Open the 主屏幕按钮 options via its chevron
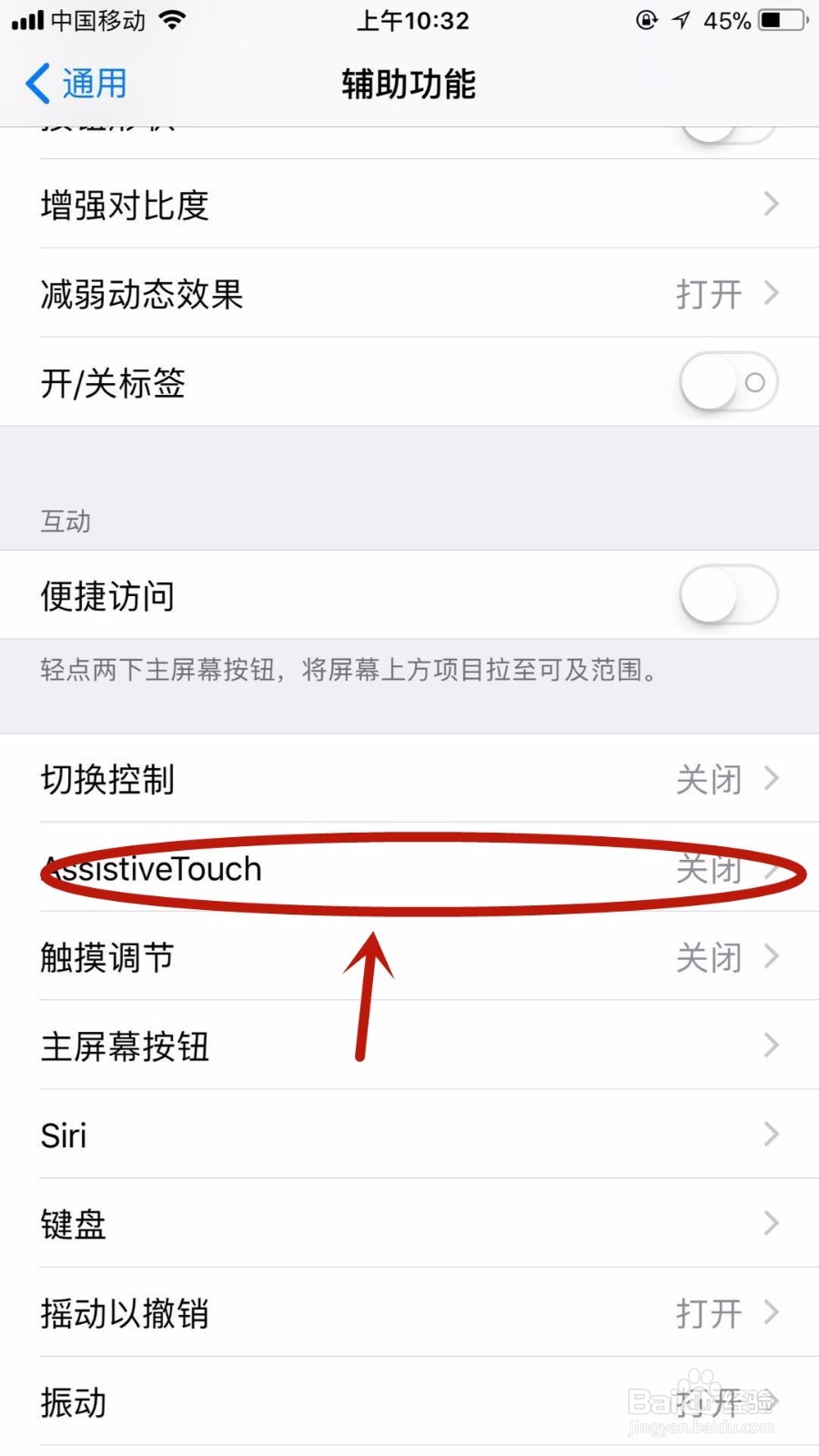Image resolution: width=819 pixels, height=1456 pixels. [x=773, y=1046]
